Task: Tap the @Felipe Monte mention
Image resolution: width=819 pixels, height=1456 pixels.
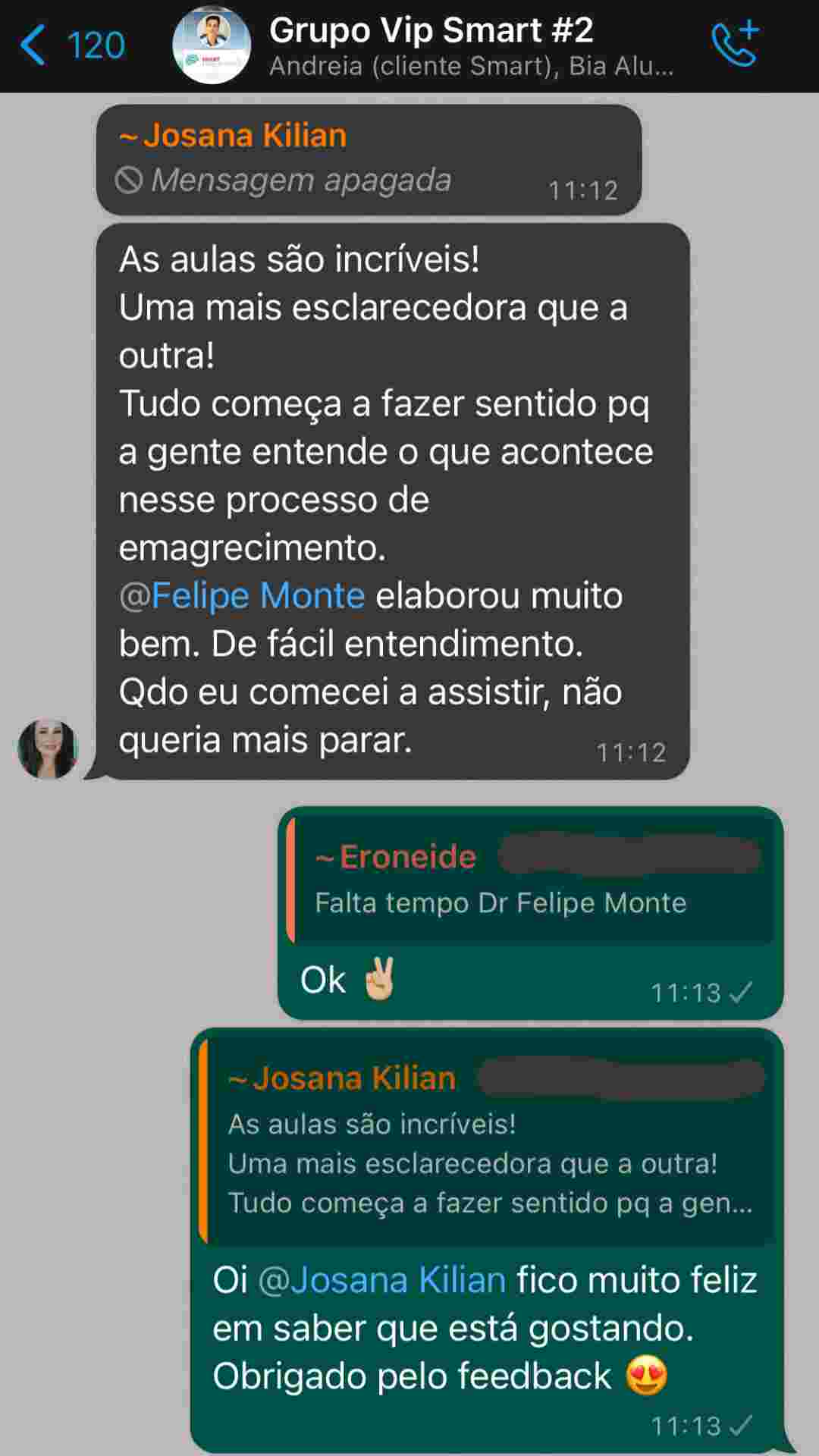Action: [243, 596]
